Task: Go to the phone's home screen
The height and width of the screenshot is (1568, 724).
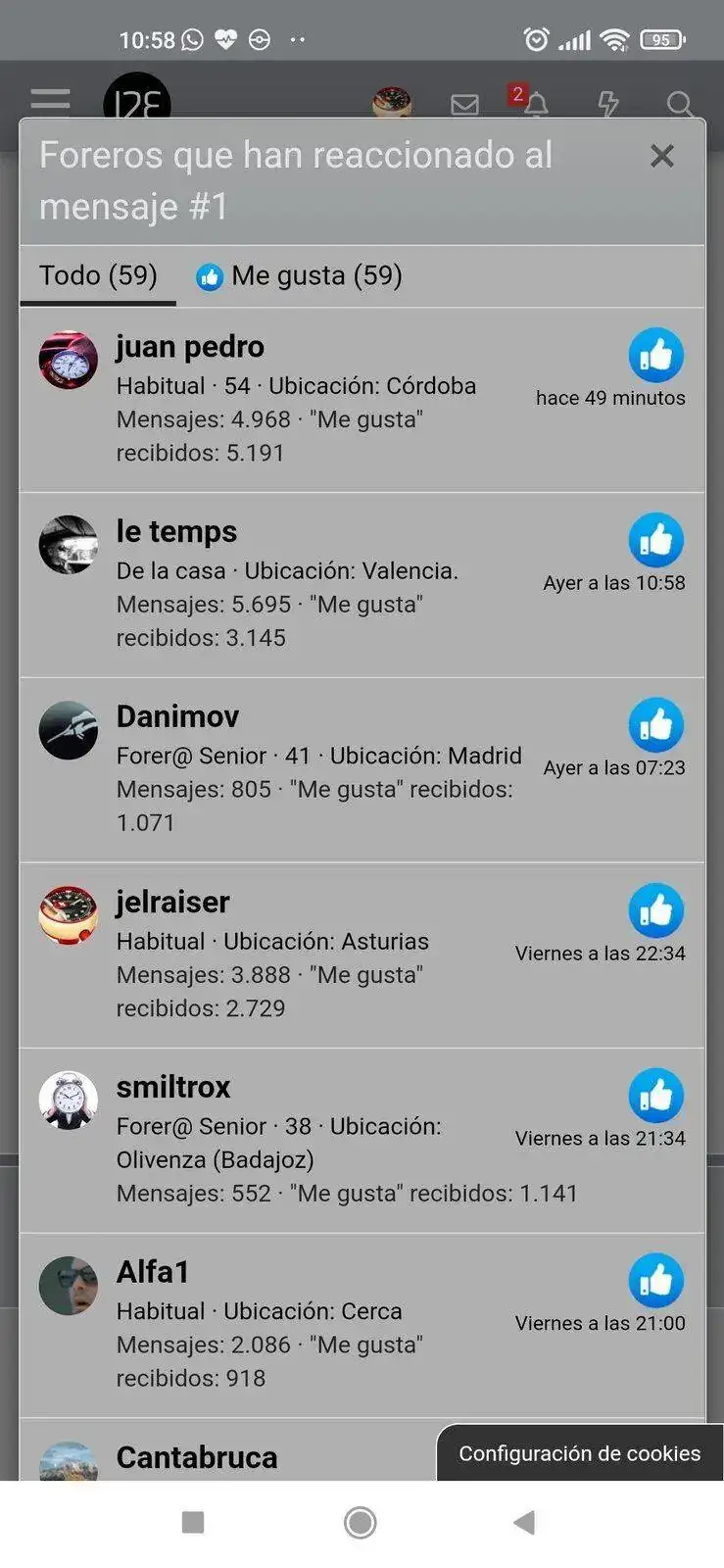Action: (361, 1522)
